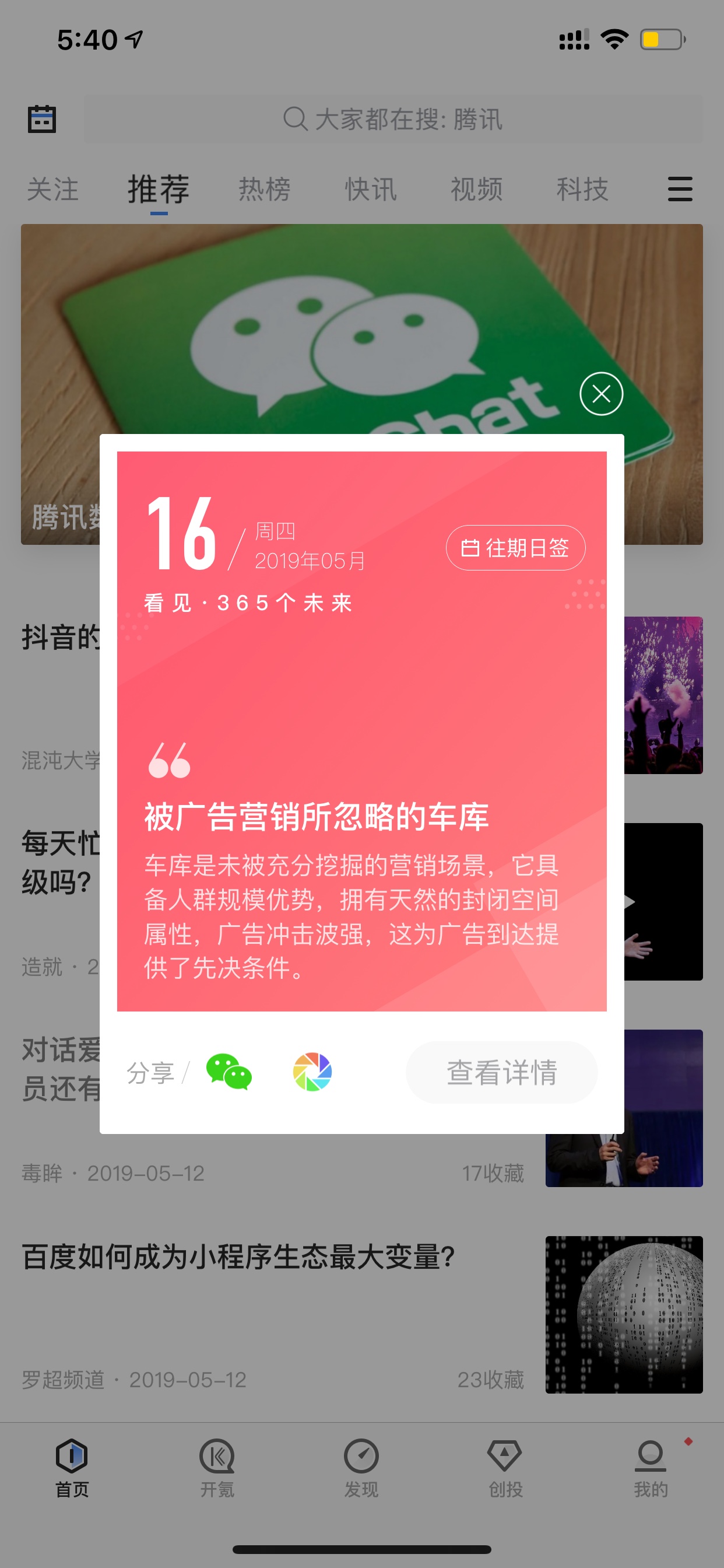Share the card to WeChat
The image size is (724, 1568).
pos(229,1072)
